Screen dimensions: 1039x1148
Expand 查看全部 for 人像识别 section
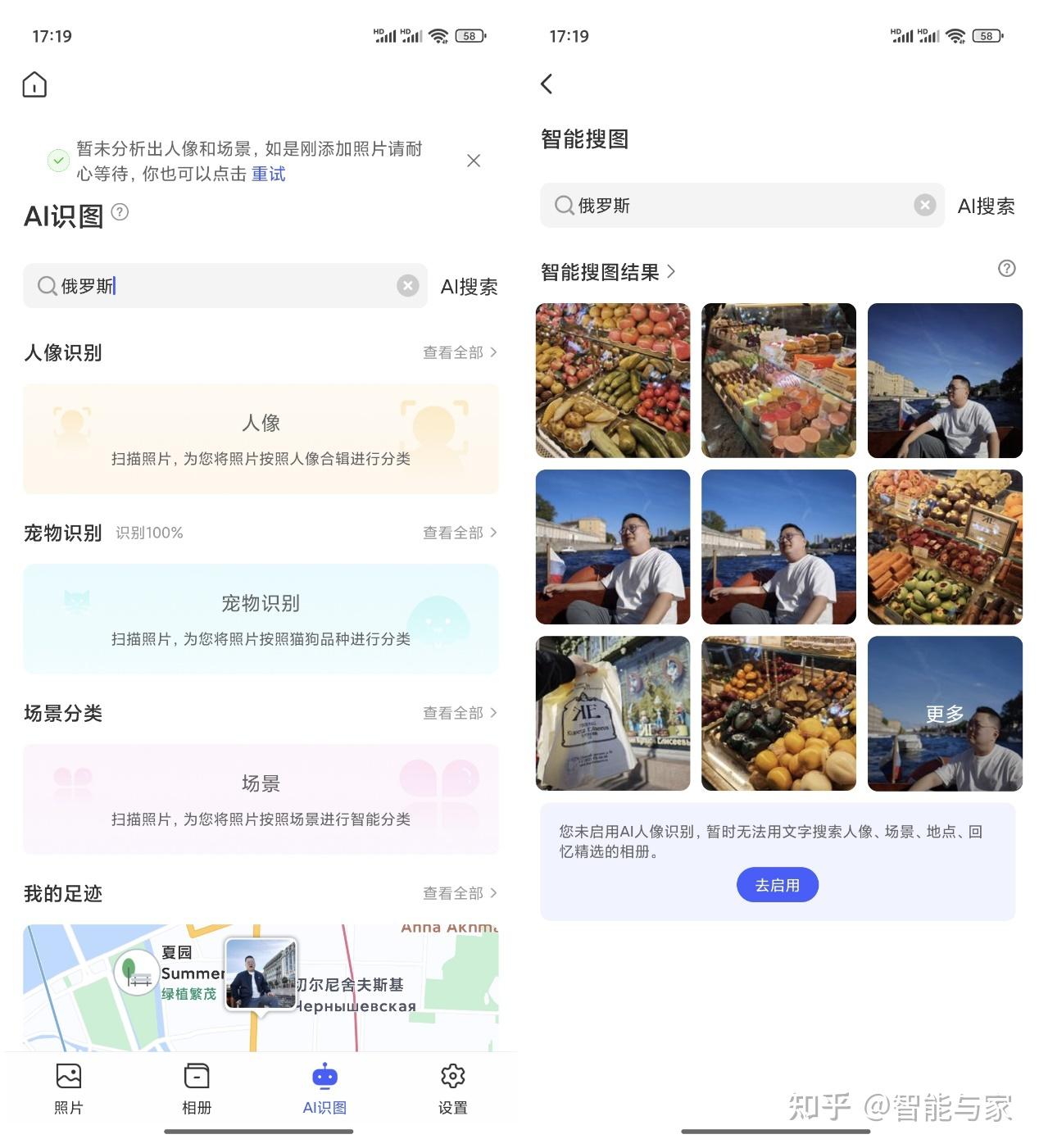click(x=457, y=352)
